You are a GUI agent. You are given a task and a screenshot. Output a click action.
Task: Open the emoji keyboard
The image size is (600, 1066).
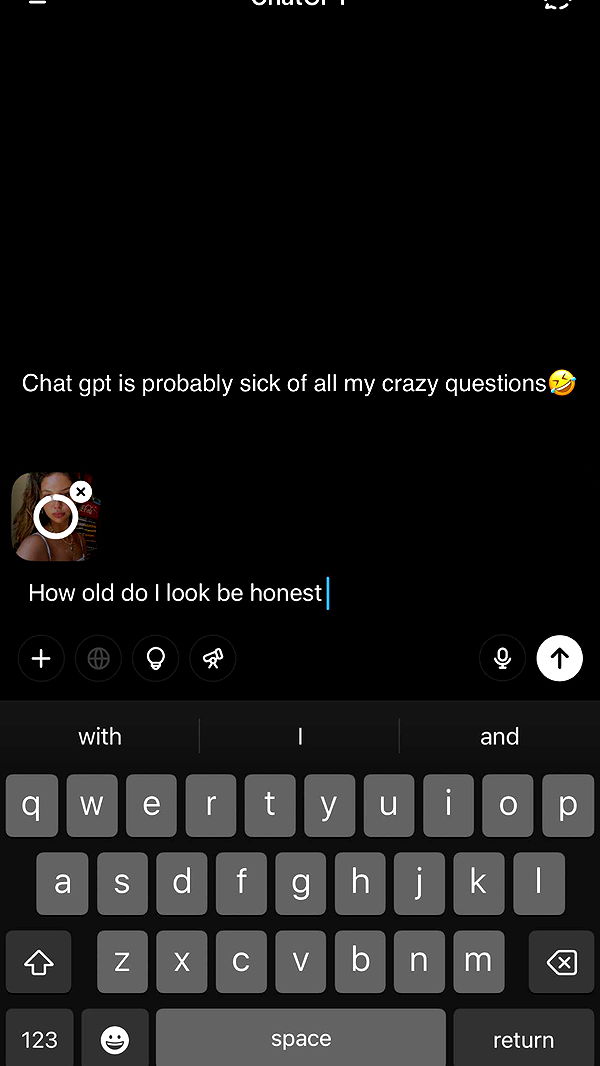coord(115,1040)
